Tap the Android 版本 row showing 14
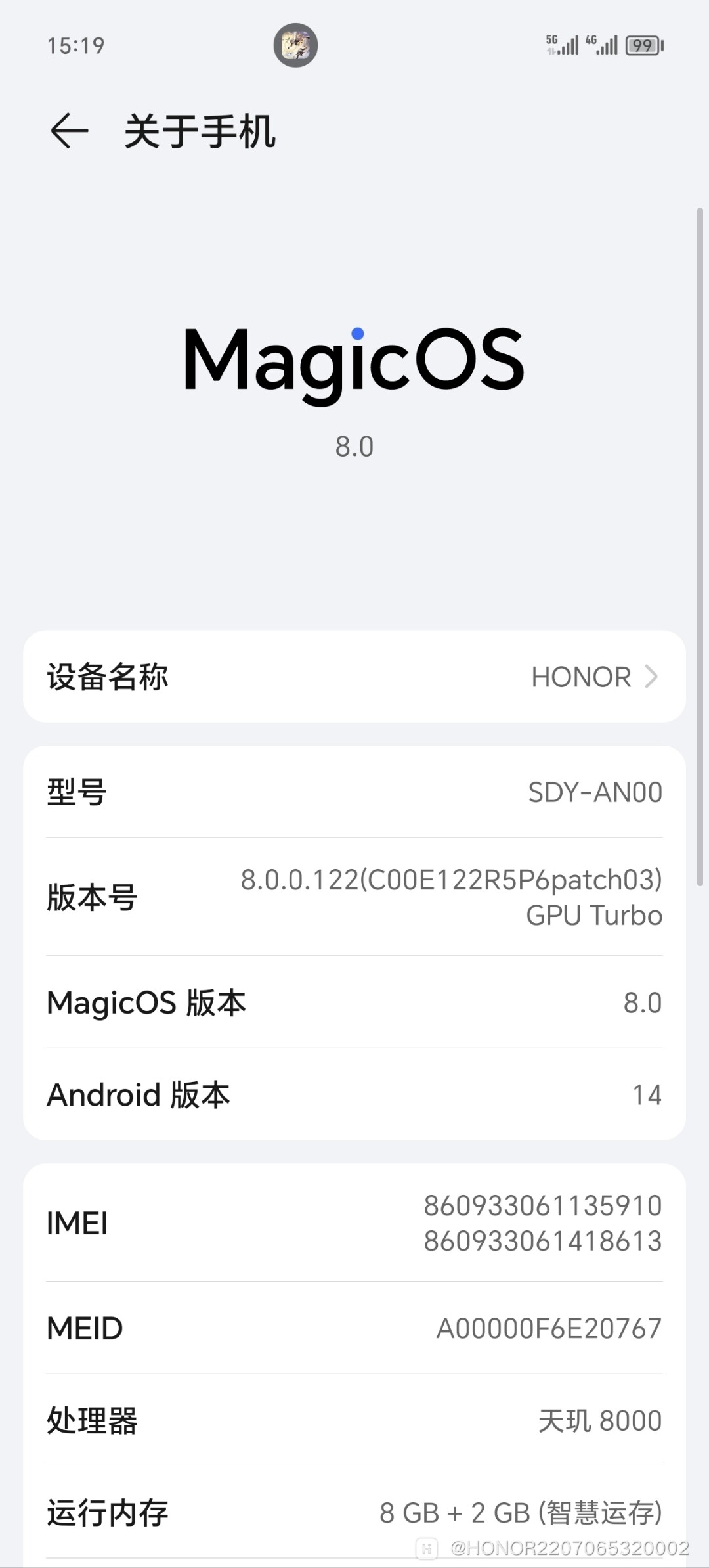Image resolution: width=709 pixels, height=1568 pixels. tap(354, 1094)
